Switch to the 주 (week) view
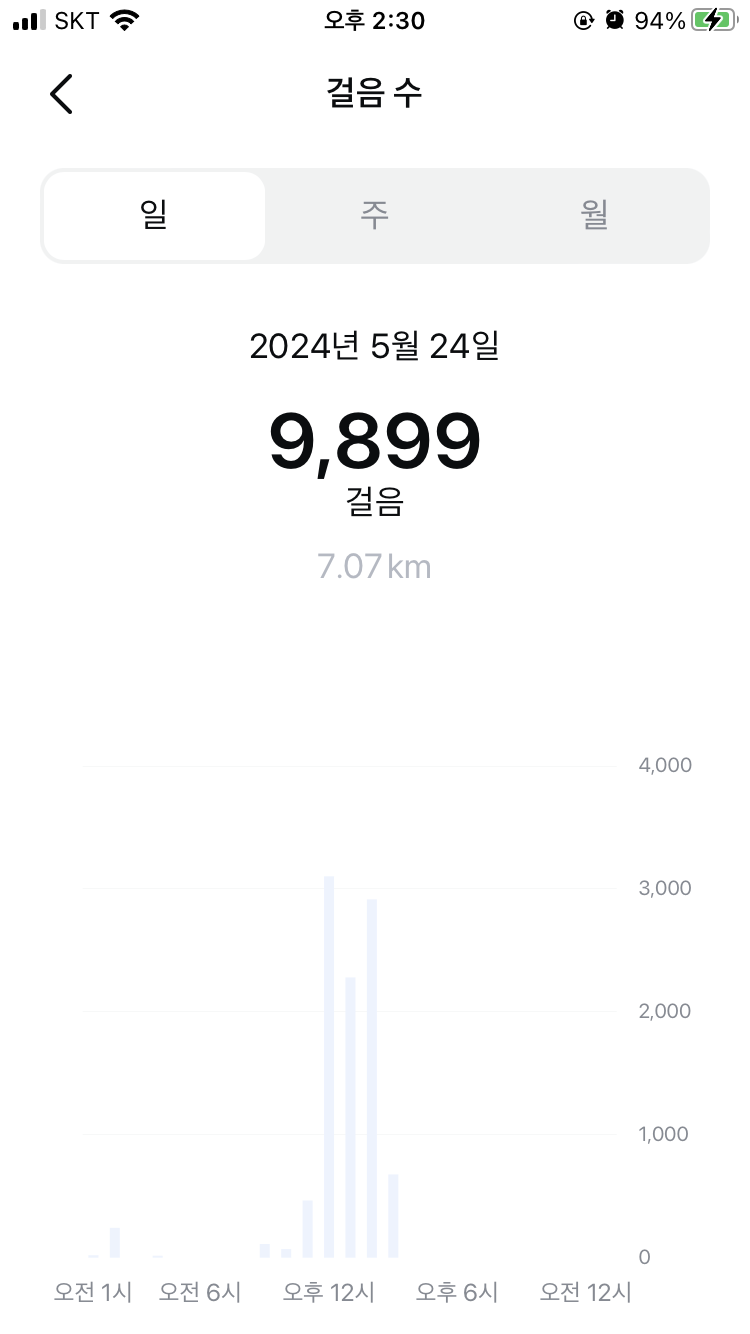The height and width of the screenshot is (1334, 750). (x=375, y=215)
